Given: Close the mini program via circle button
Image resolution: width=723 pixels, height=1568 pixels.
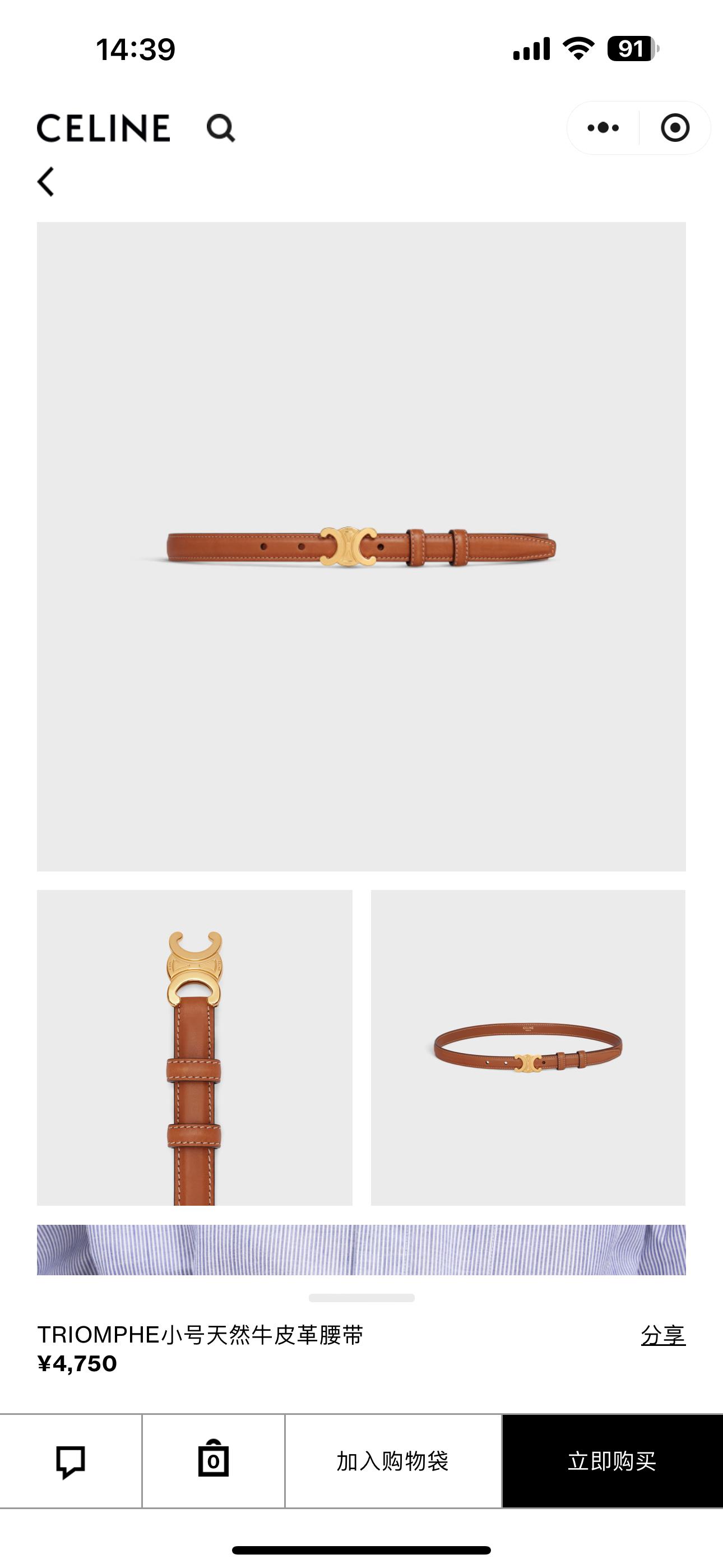Looking at the screenshot, I should coord(675,128).
